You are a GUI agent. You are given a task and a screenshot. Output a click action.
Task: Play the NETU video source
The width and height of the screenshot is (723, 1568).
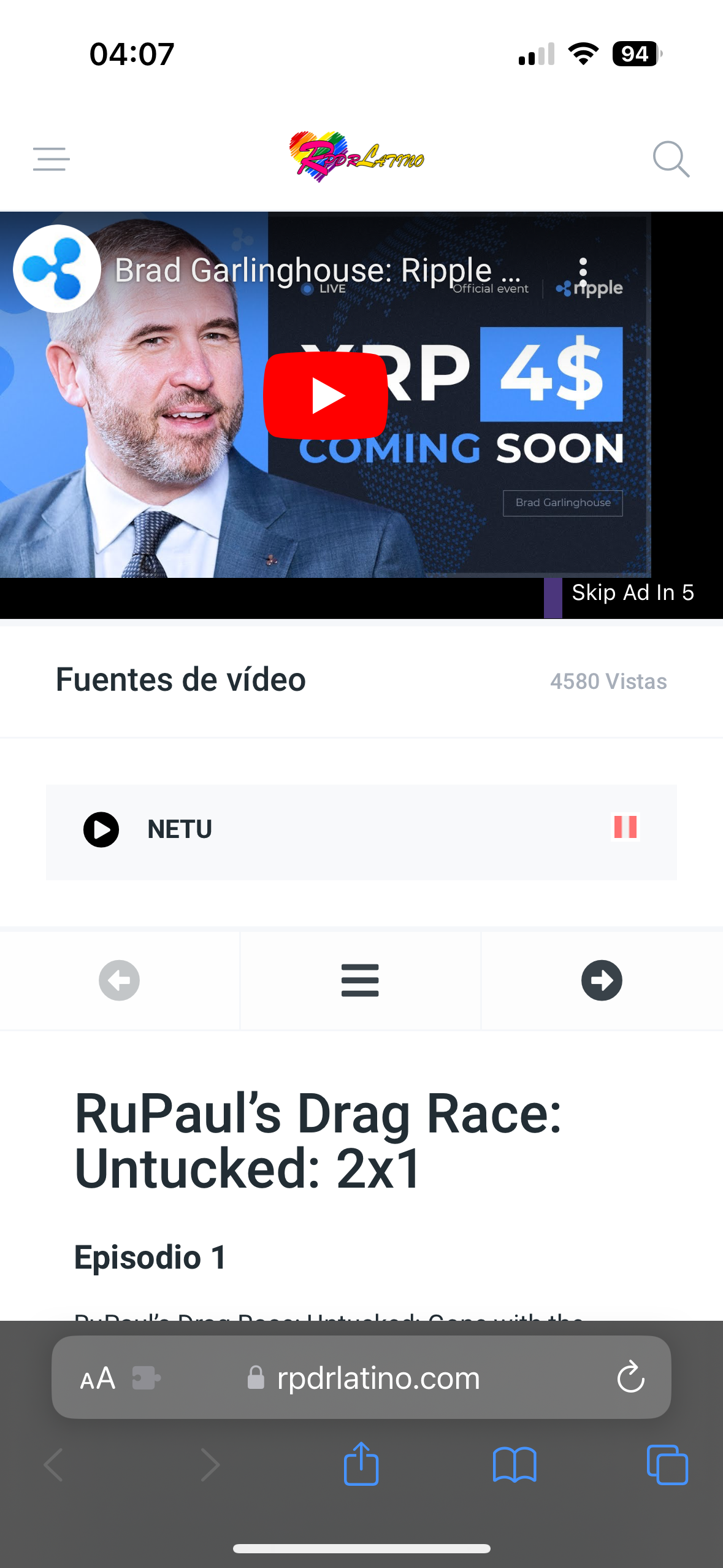[101, 829]
